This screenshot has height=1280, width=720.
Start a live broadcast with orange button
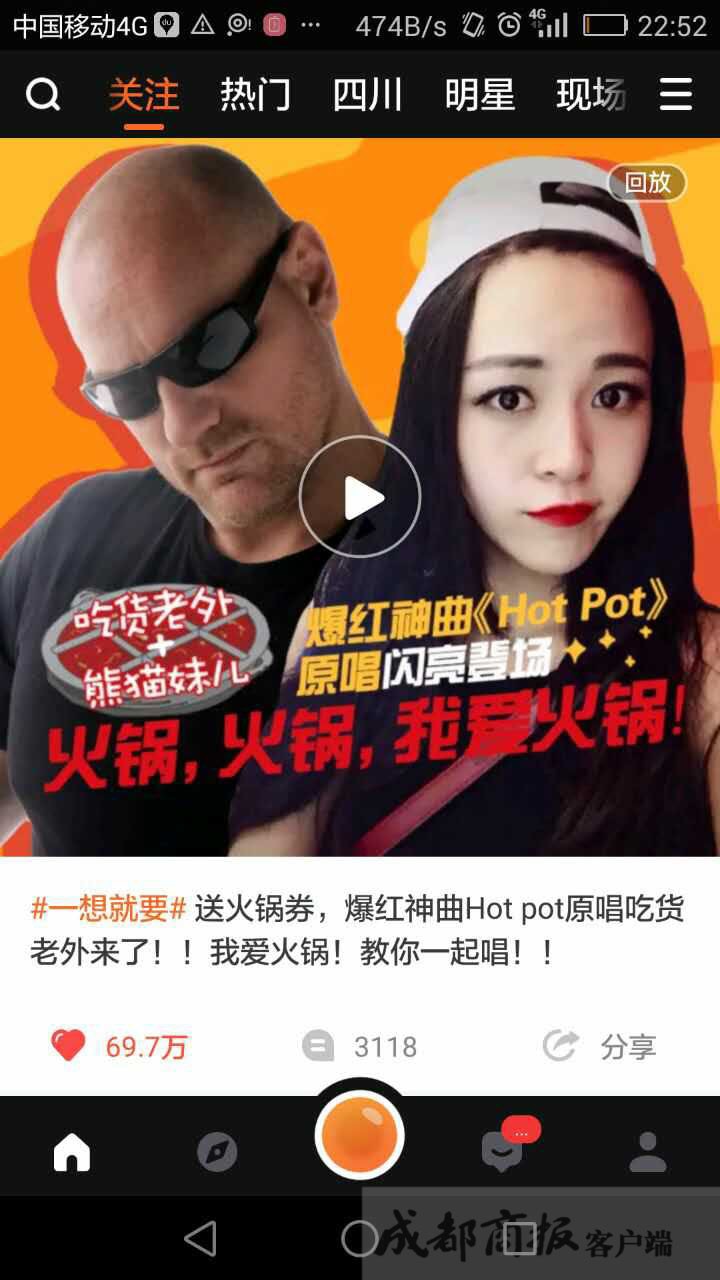tap(360, 1137)
